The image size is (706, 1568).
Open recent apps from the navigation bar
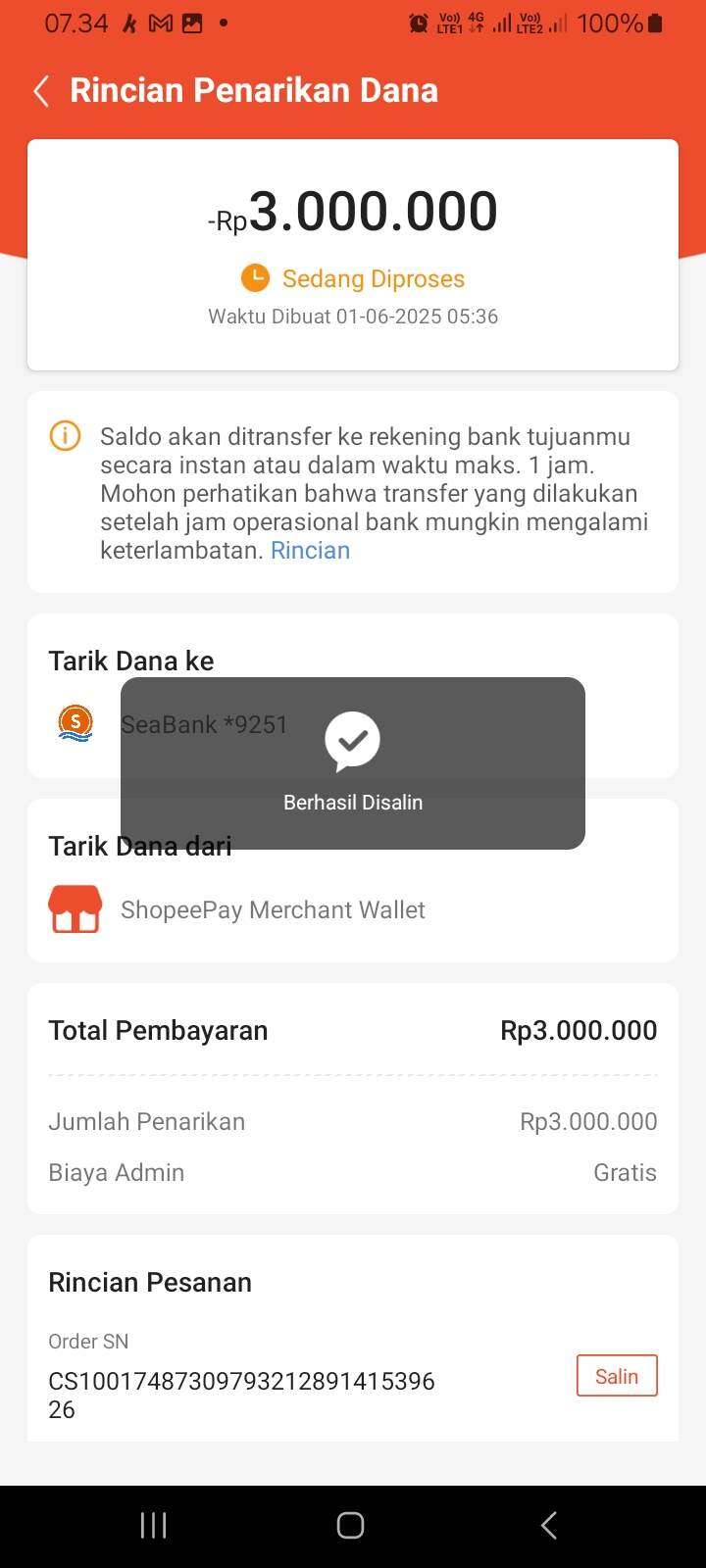coord(153,1525)
